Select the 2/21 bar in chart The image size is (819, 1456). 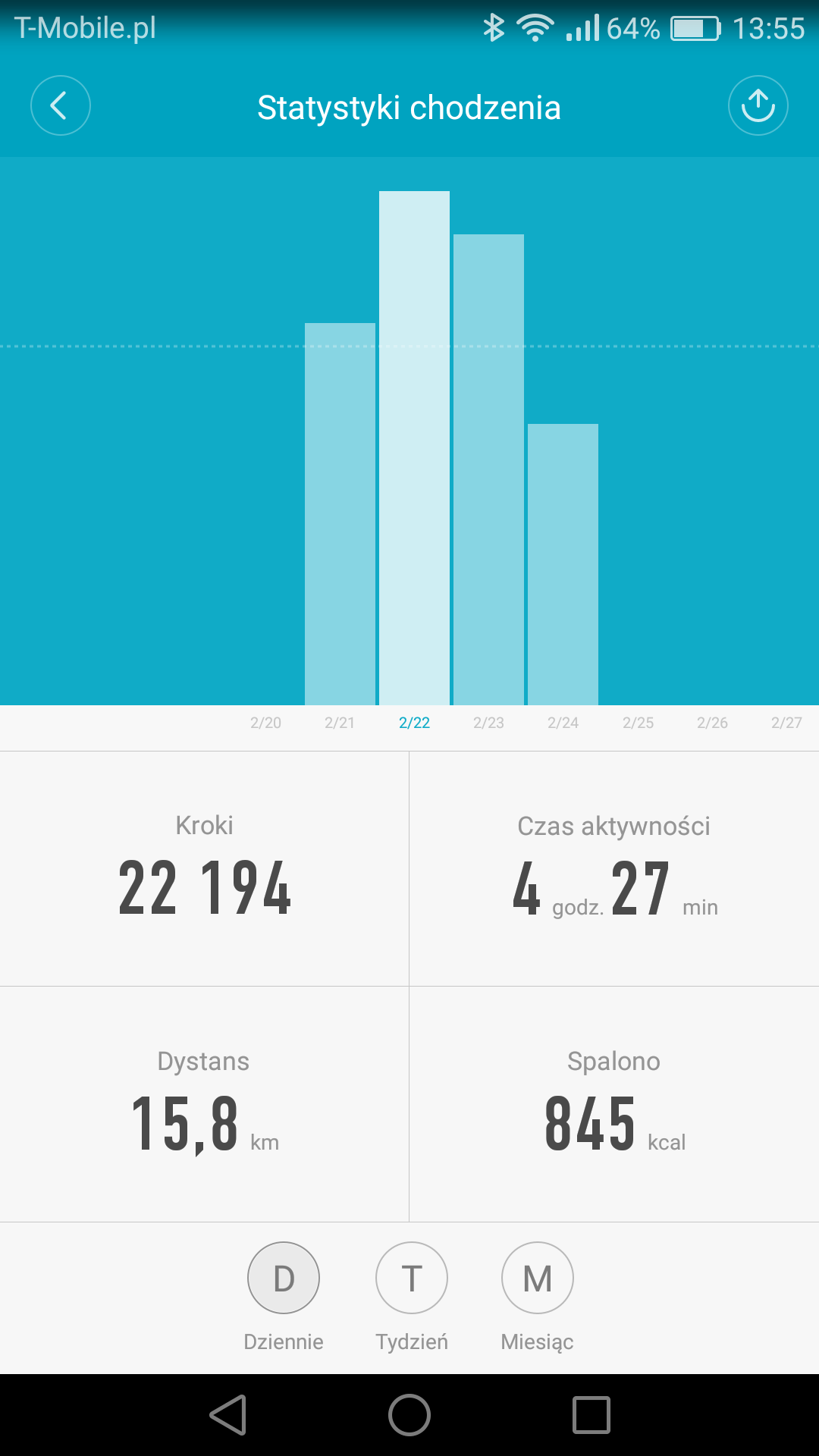[340, 514]
